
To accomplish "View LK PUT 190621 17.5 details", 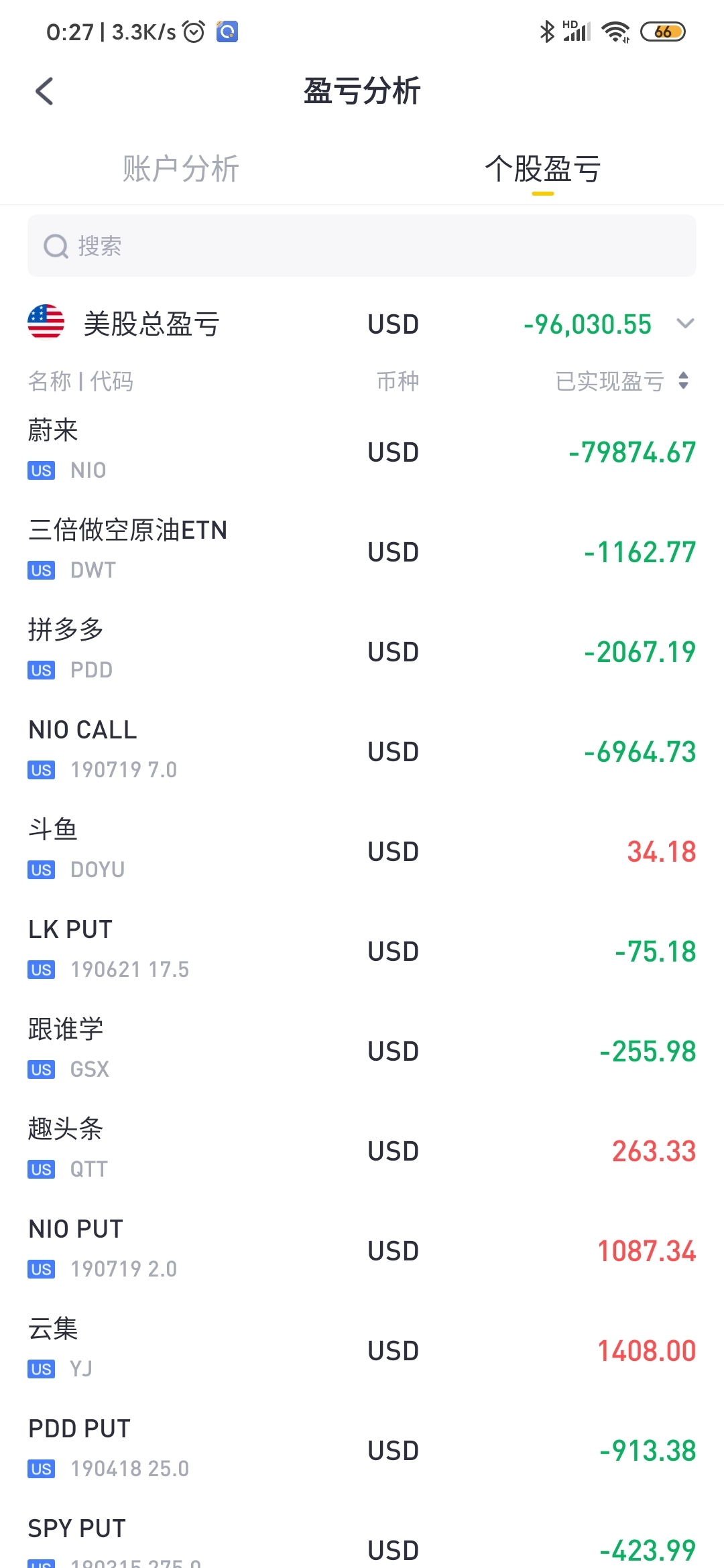I will pyautogui.click(x=362, y=950).
